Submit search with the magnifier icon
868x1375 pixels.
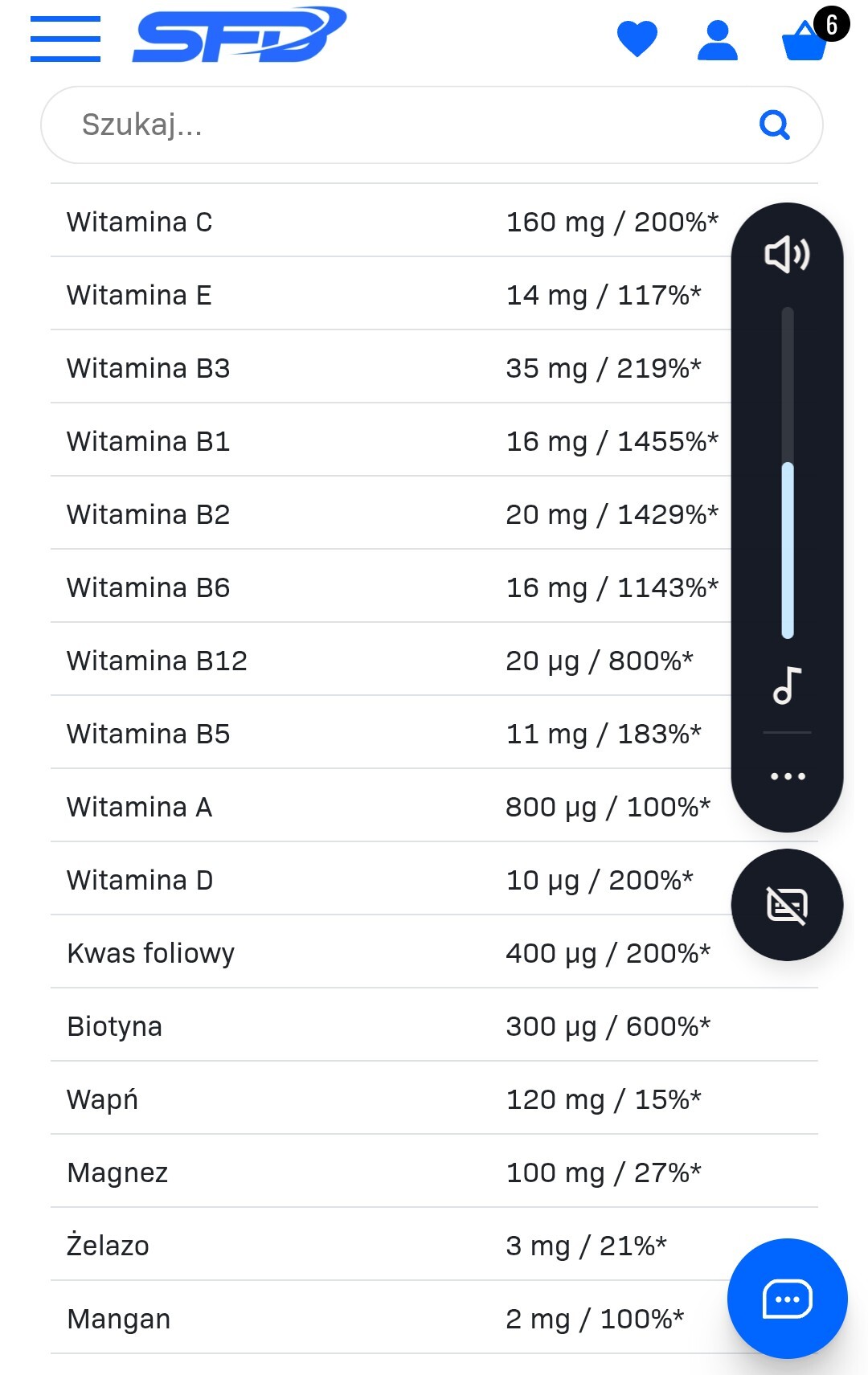(x=775, y=125)
